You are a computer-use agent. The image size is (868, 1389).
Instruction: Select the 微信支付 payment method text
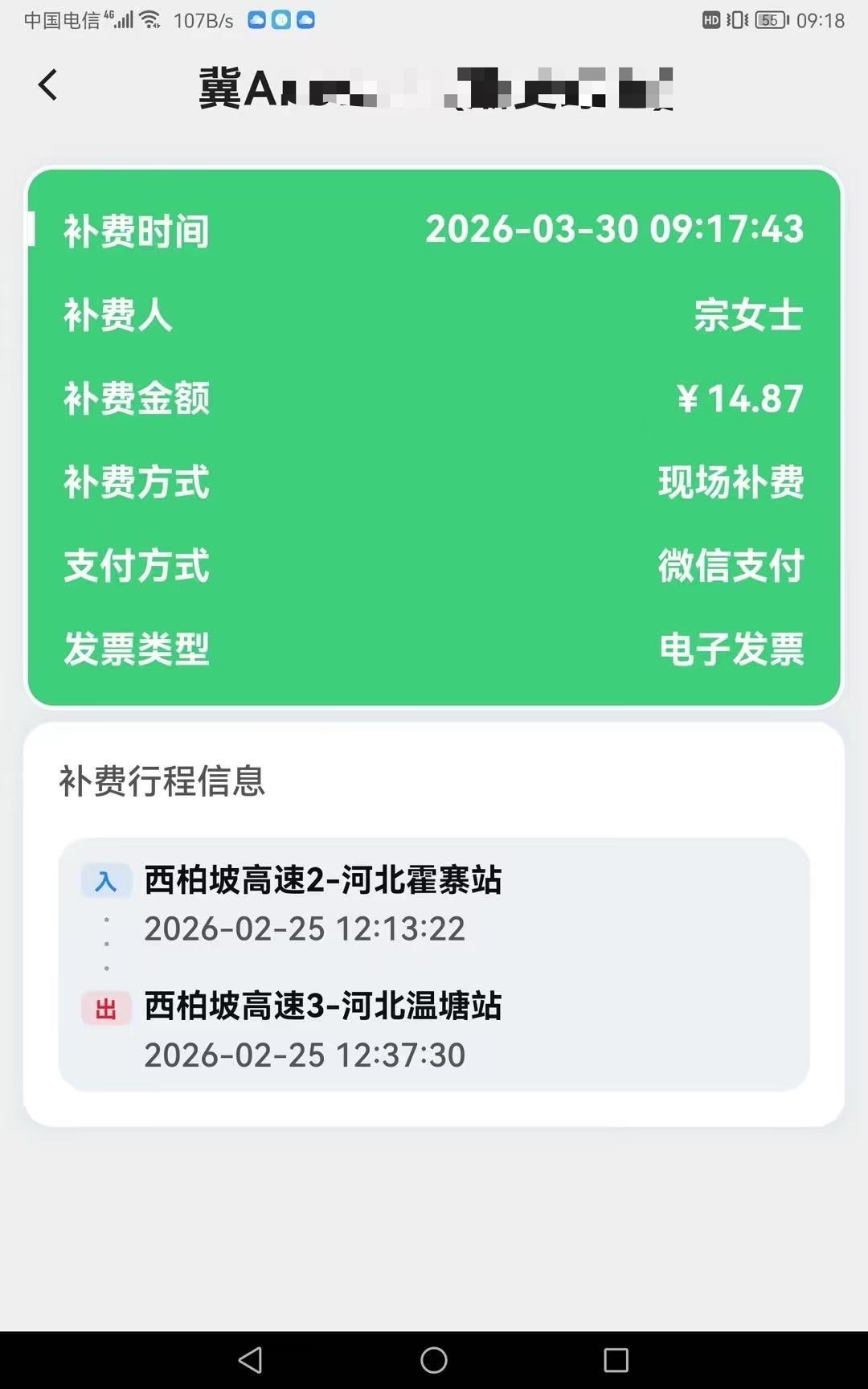(730, 567)
